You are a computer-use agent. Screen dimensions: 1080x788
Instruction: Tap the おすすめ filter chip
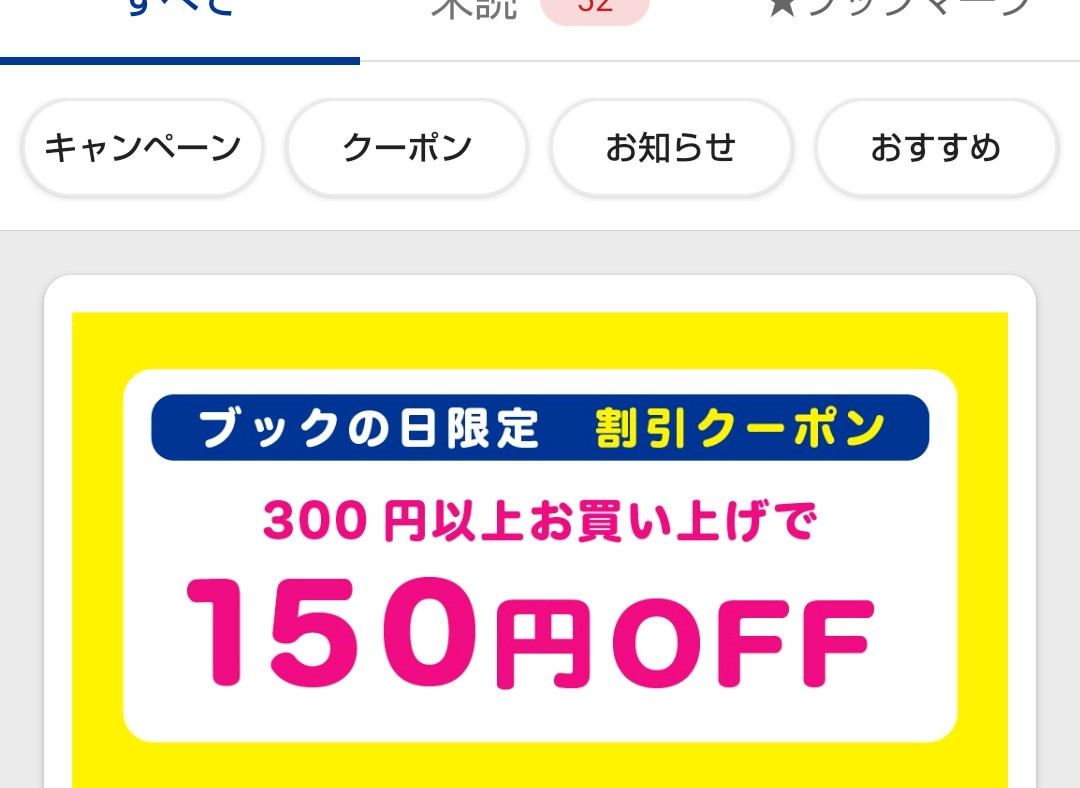(936, 148)
